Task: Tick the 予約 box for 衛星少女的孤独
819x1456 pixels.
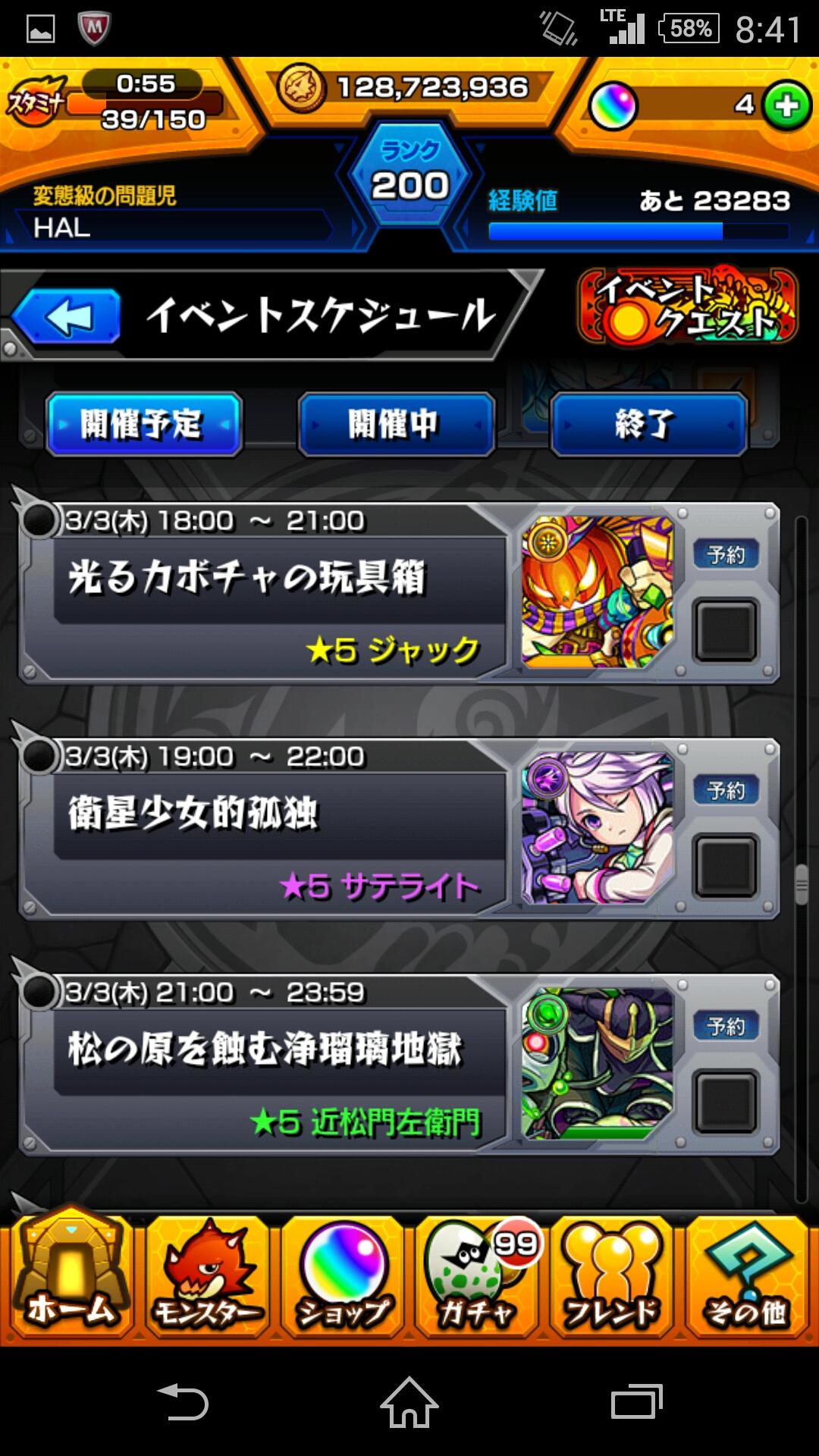Action: coord(726,865)
